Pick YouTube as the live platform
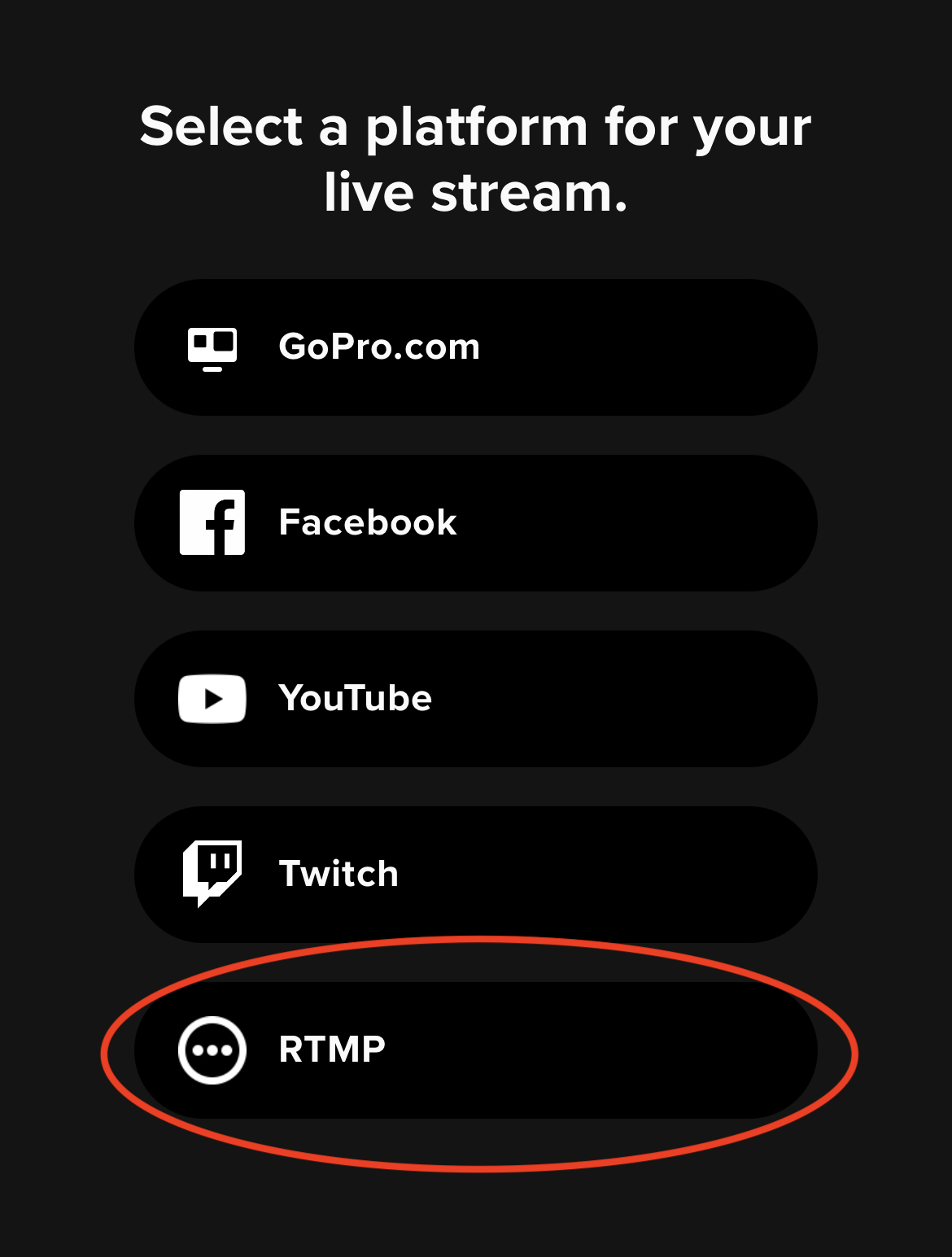Image resolution: width=952 pixels, height=1257 pixels. point(475,699)
